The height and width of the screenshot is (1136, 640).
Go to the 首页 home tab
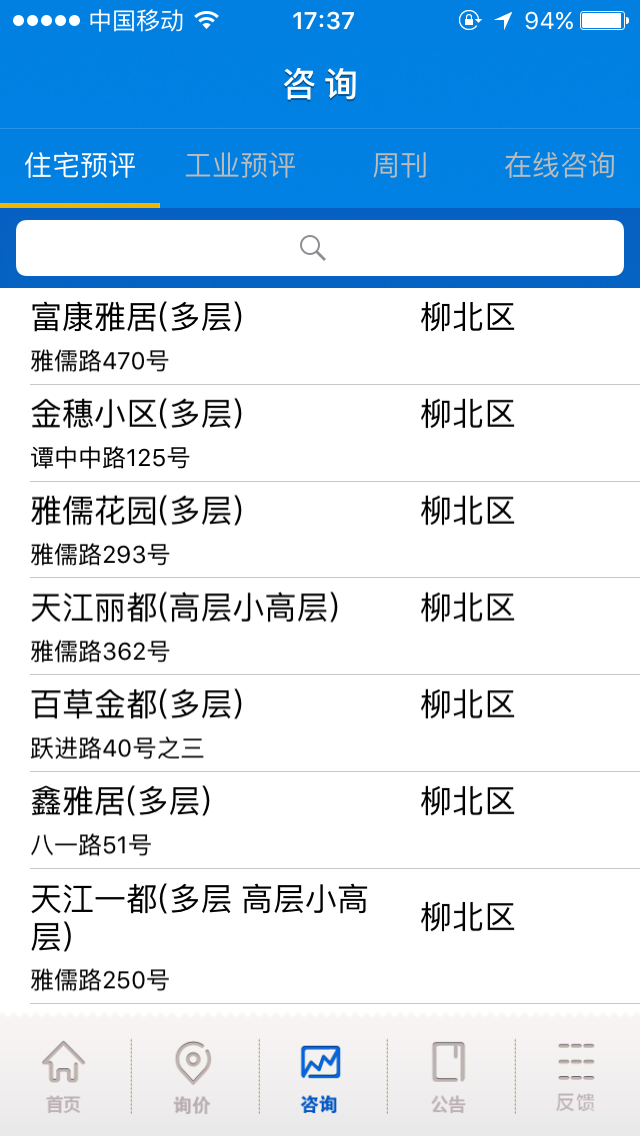click(x=64, y=1076)
